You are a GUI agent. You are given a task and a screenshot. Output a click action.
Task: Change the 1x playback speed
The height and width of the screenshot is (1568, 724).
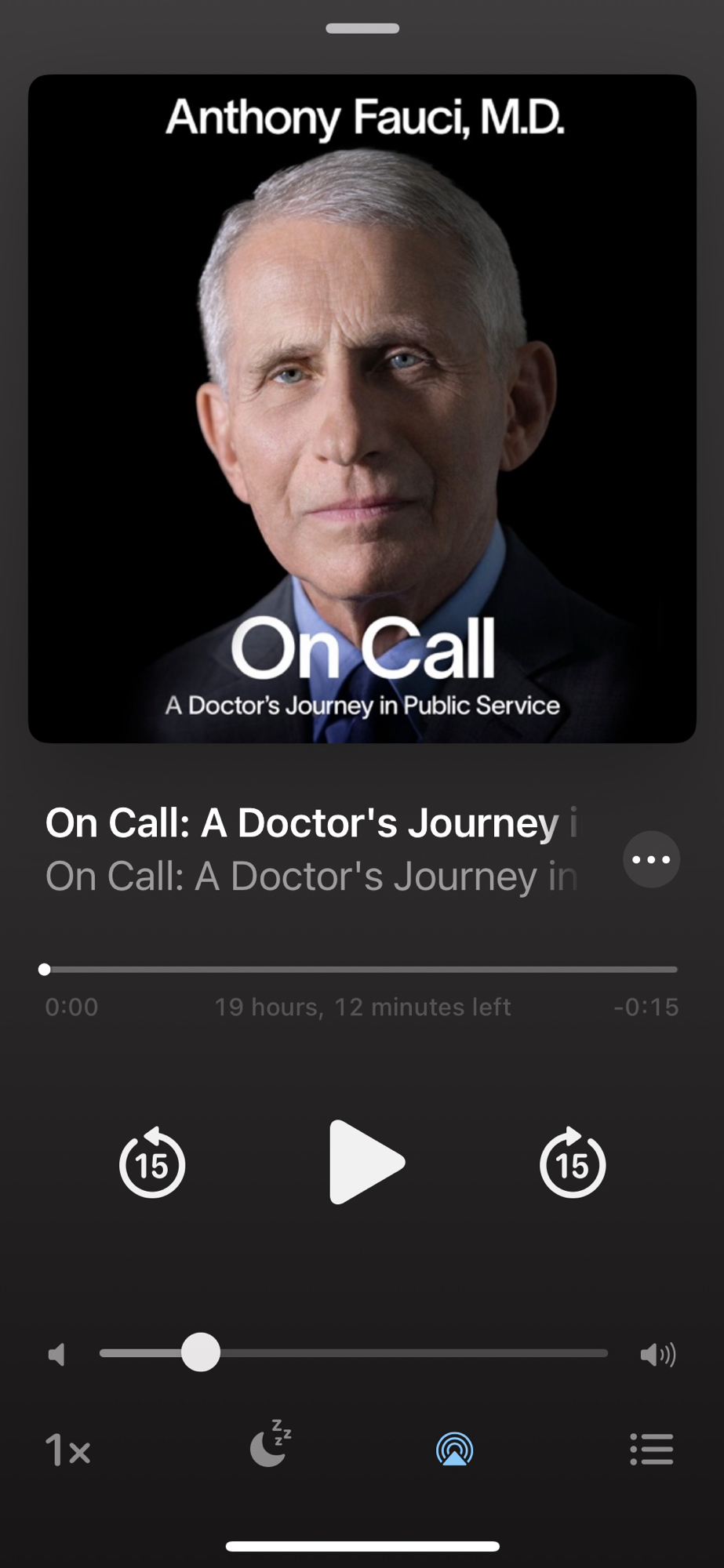[67, 1449]
